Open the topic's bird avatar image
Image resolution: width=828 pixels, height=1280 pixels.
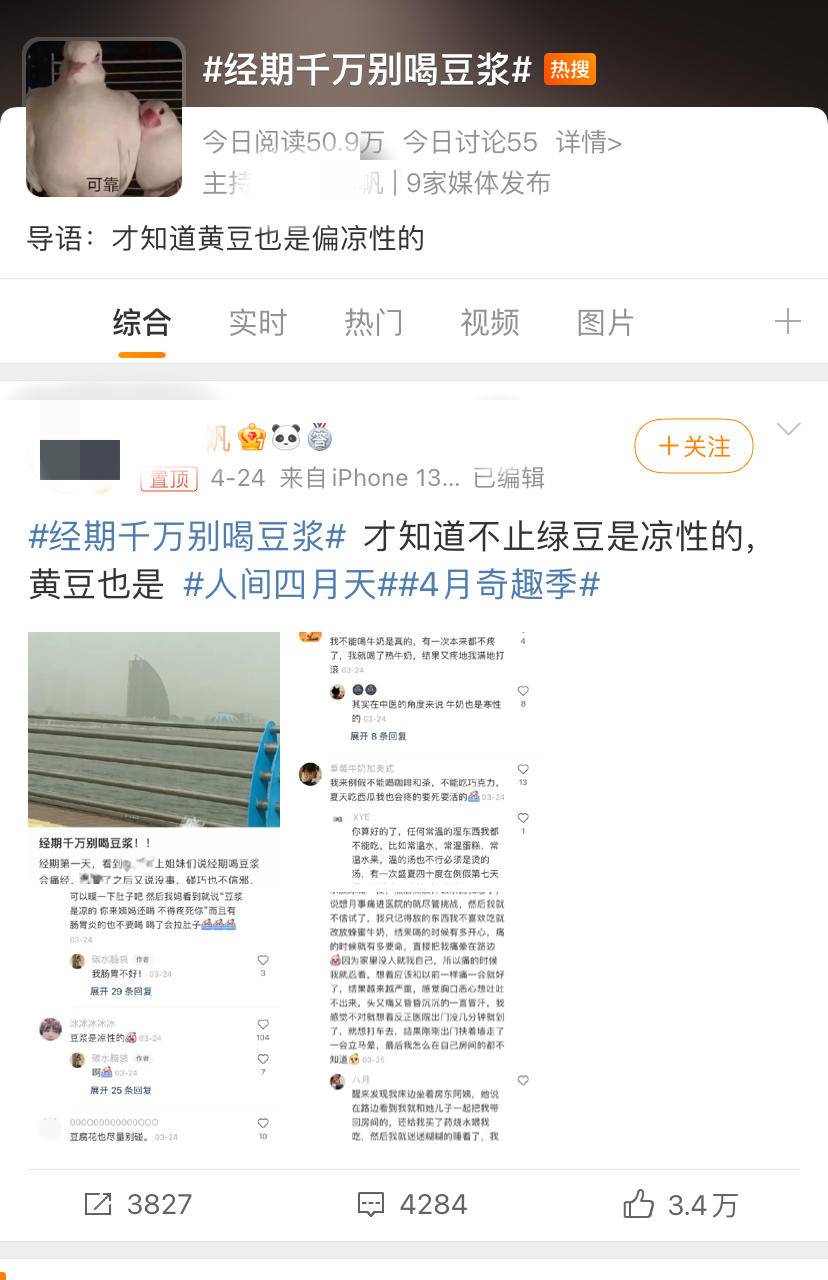coord(104,118)
